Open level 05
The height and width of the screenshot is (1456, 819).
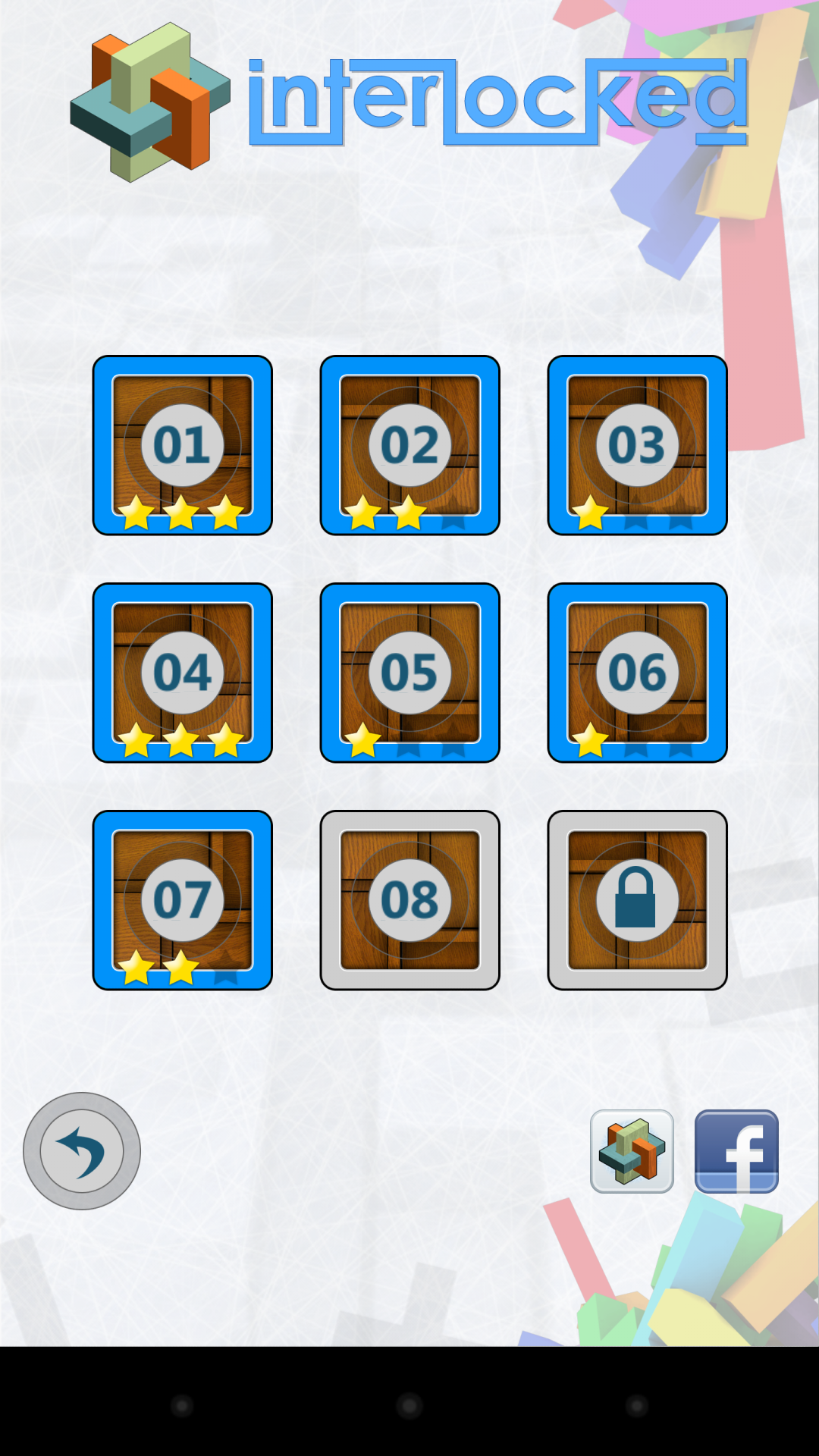coord(409,673)
